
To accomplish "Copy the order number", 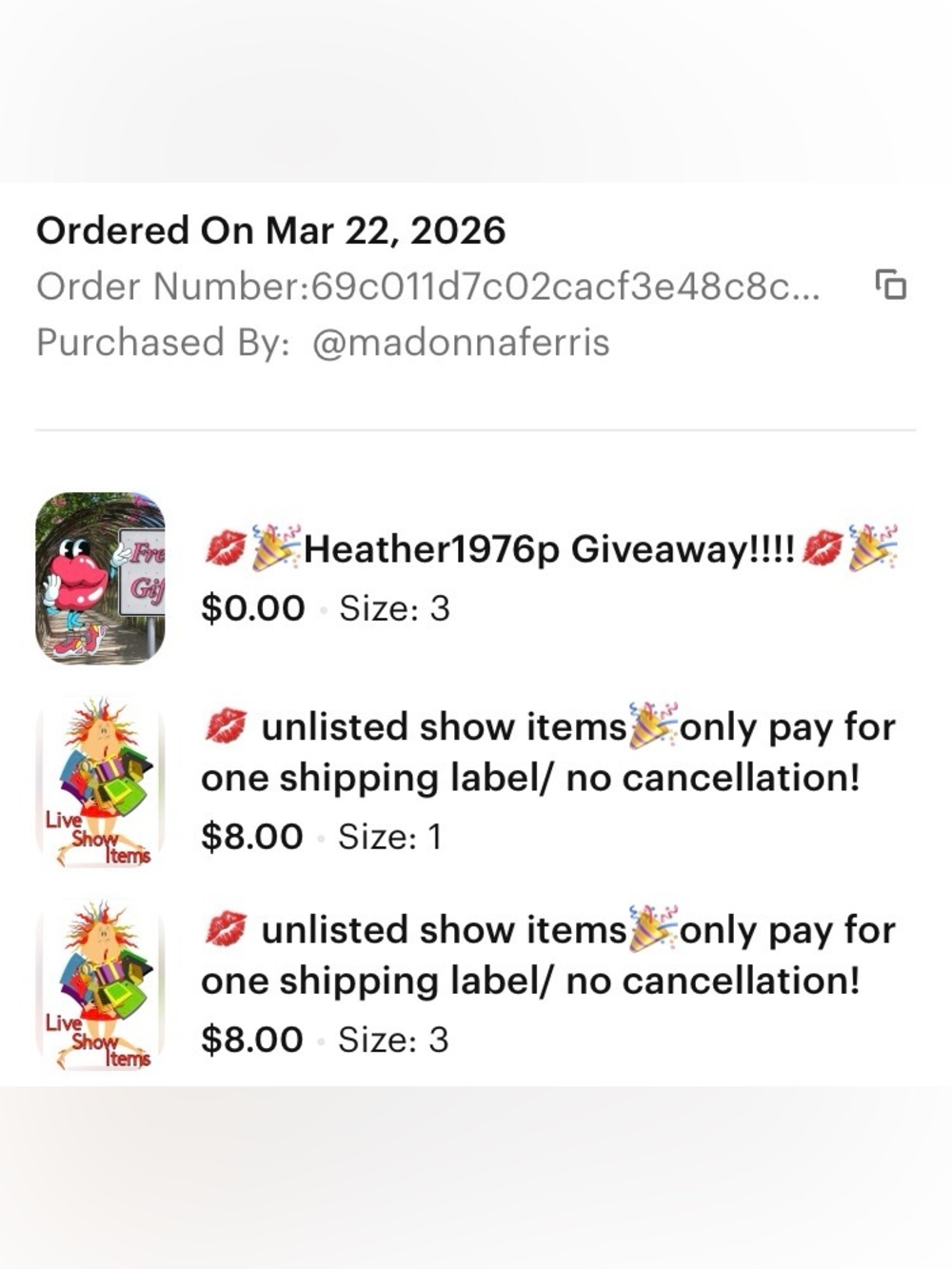I will pos(890,285).
